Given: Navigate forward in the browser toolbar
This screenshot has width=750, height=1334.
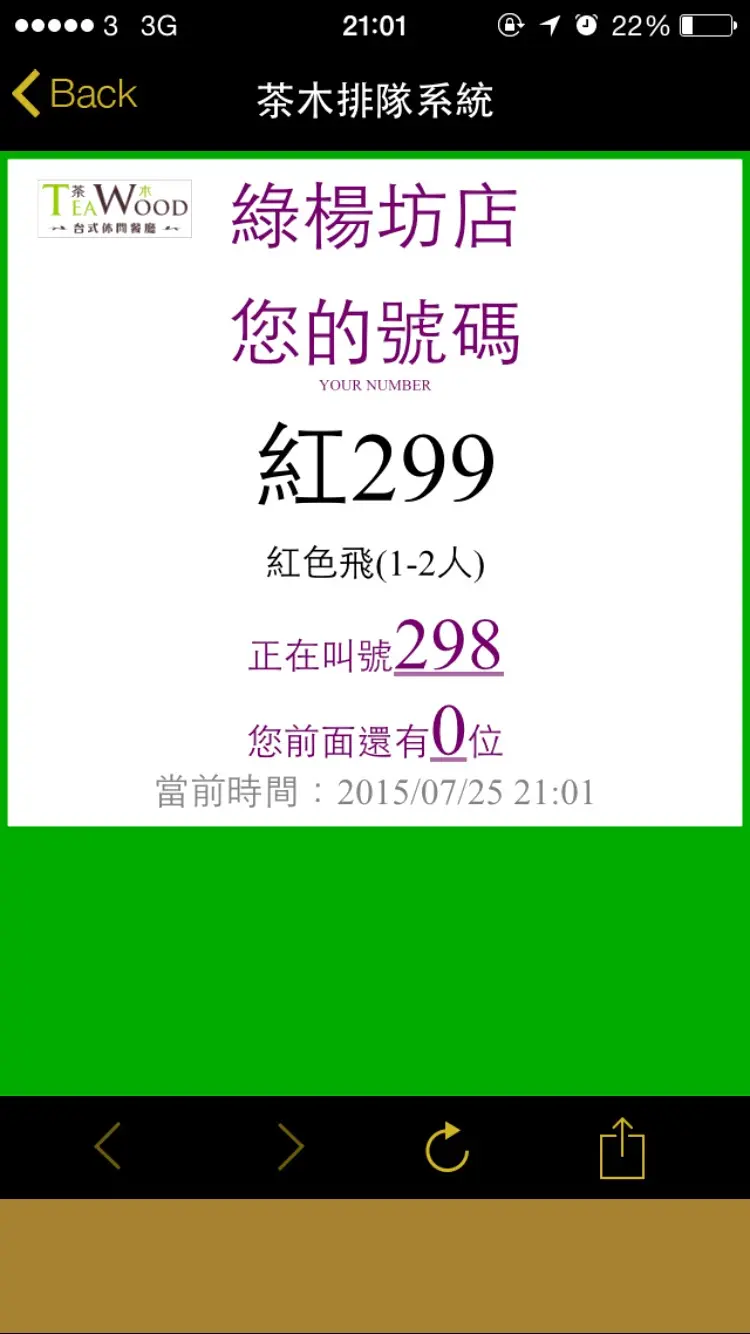Looking at the screenshot, I should (290, 1146).
